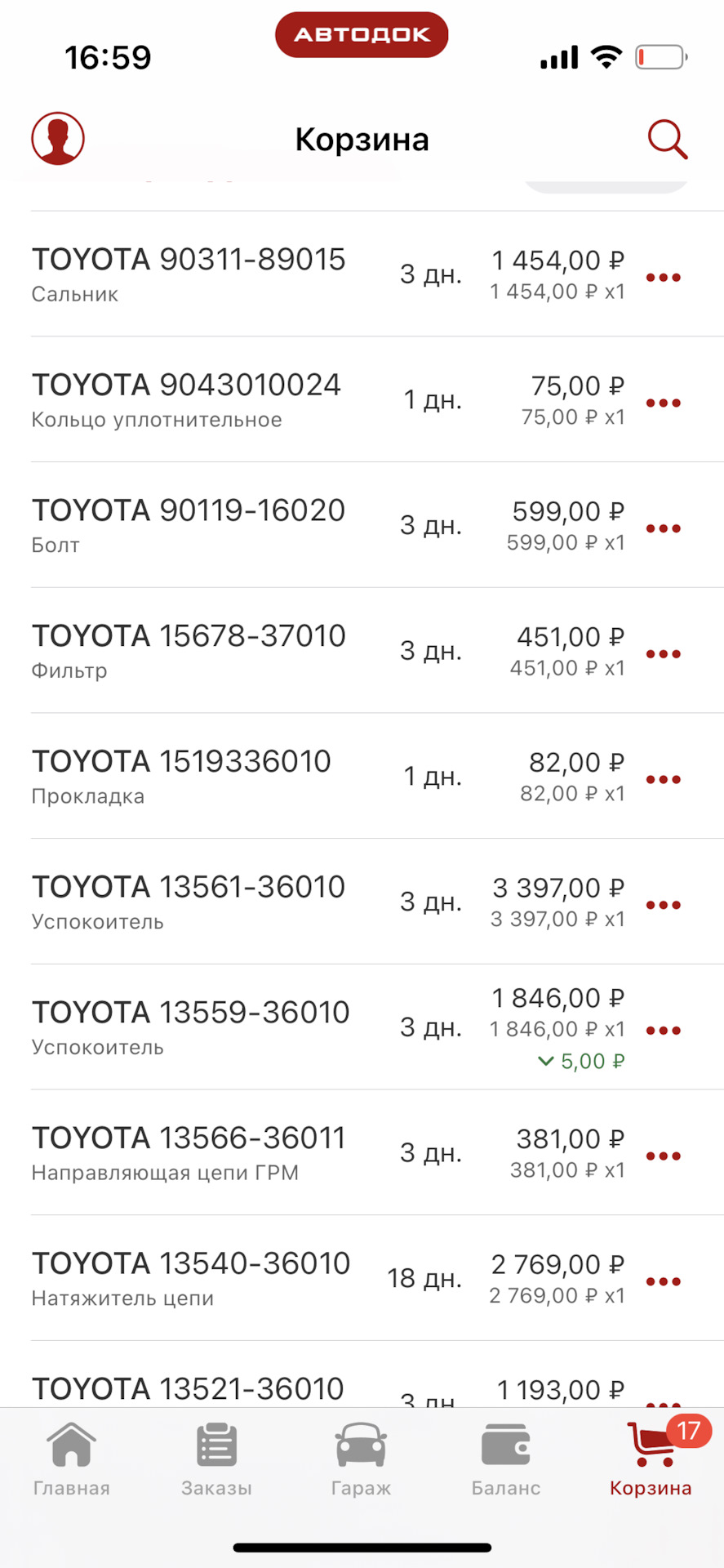Switch to the Баланс tab
The image size is (724, 1568).
click(x=506, y=1459)
